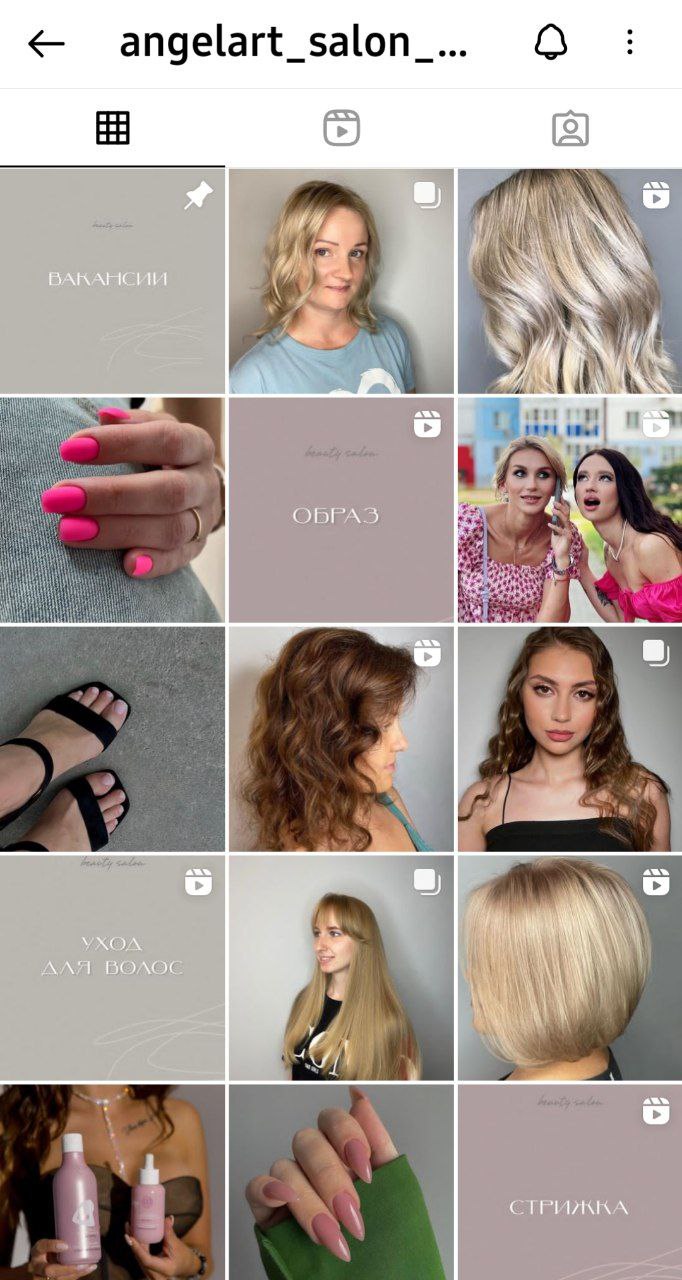Screen dimensions: 682x1280
Task: Open the two women with phone post
Action: 570,510
